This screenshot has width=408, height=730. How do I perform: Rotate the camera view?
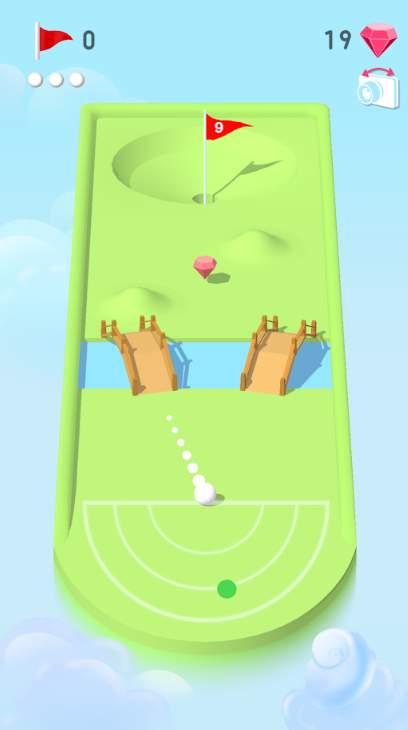point(379,88)
